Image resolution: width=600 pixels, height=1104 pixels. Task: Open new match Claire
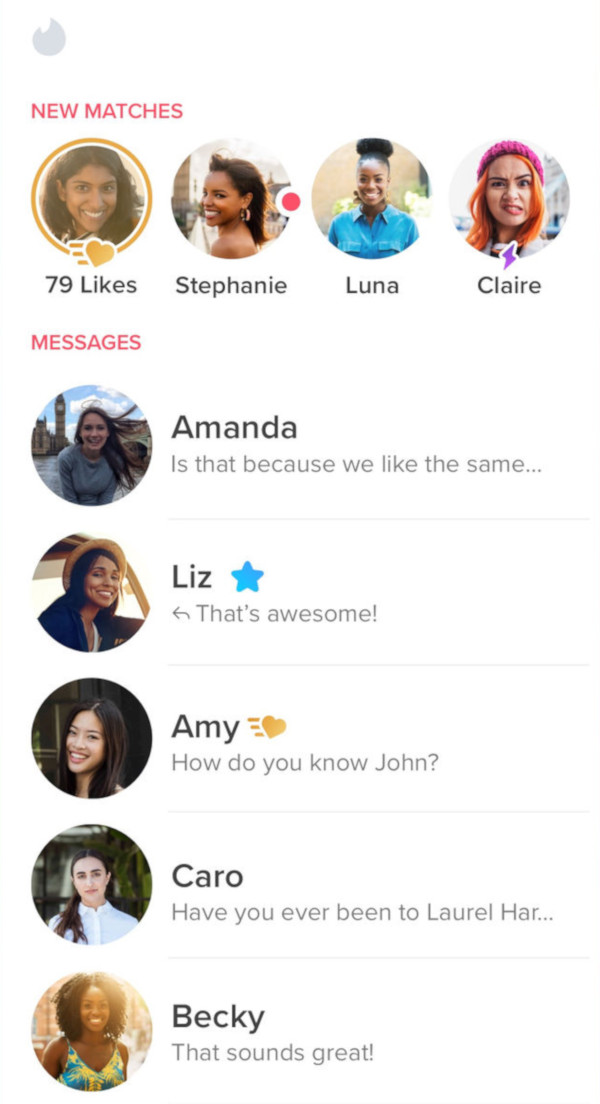point(509,199)
